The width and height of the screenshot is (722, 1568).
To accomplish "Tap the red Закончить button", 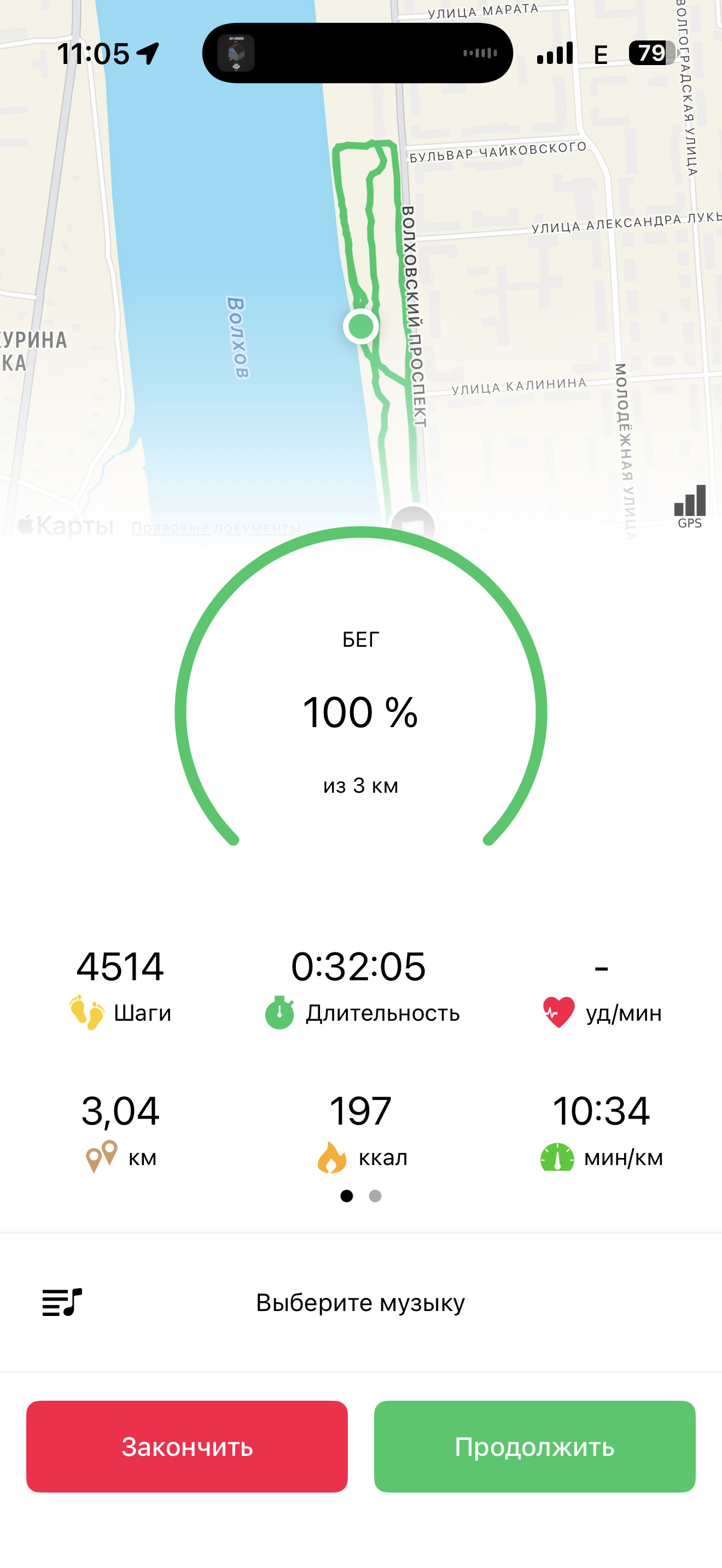I will click(187, 1446).
